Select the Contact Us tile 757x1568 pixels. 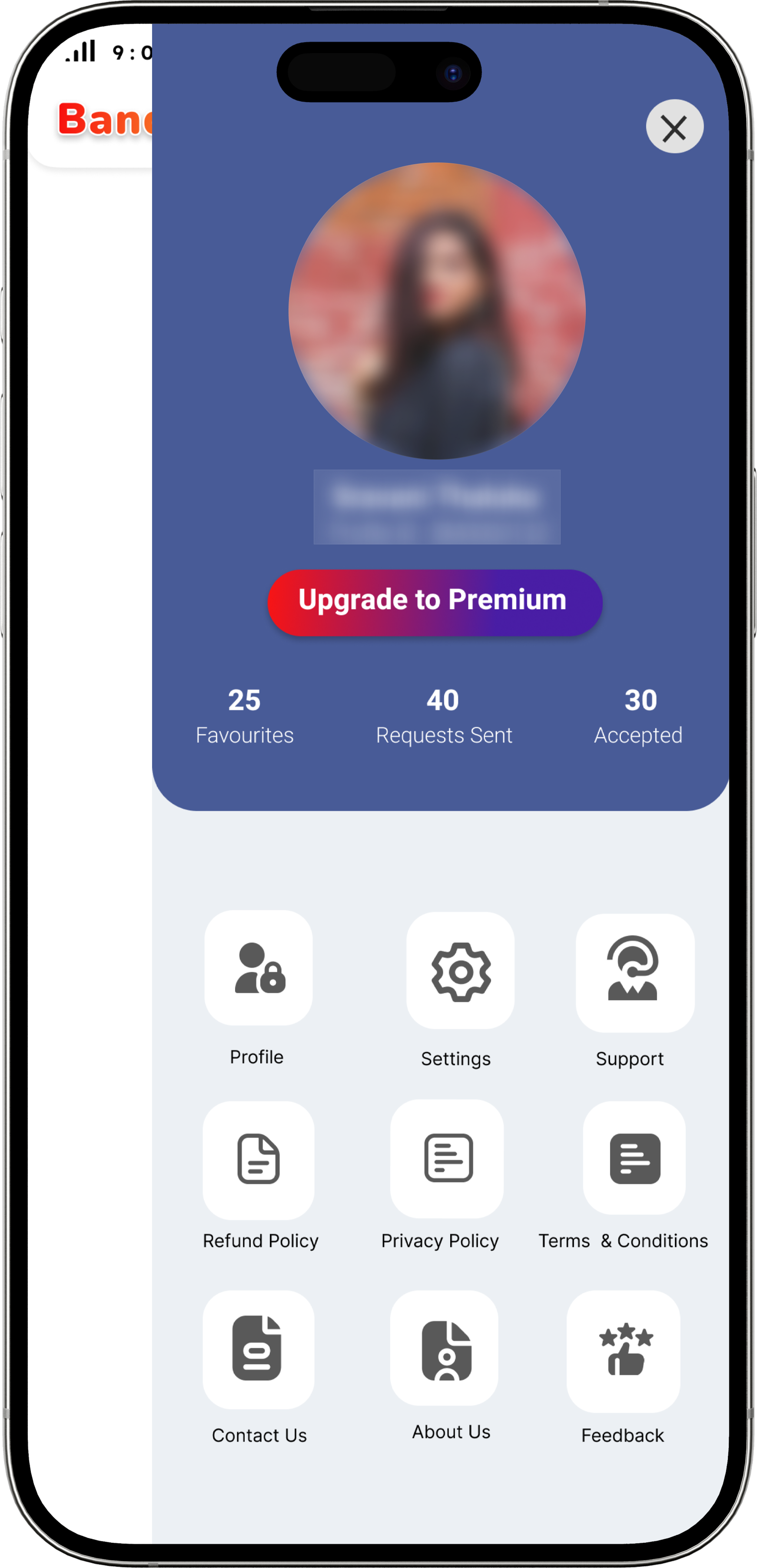pos(258,1349)
